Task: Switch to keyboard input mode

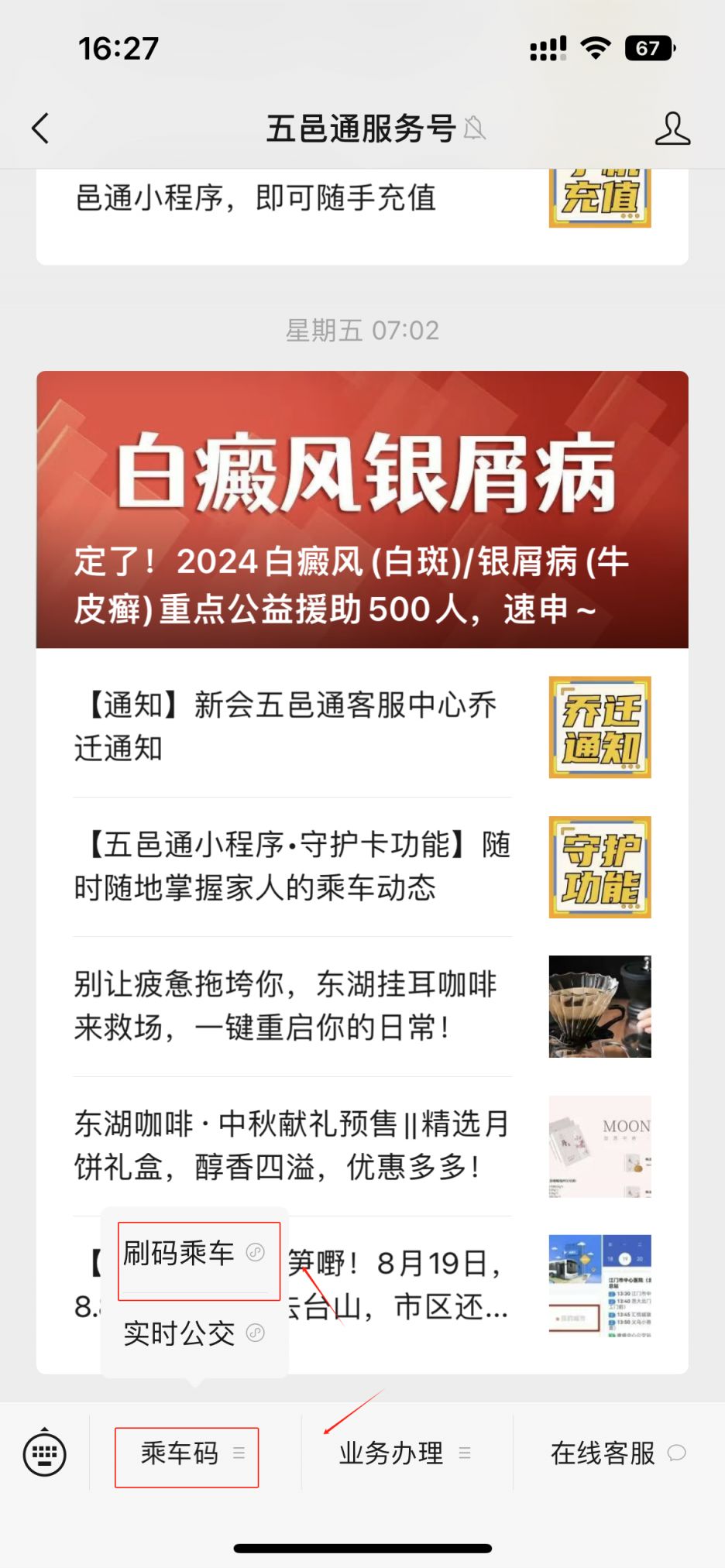Action: [x=45, y=1453]
